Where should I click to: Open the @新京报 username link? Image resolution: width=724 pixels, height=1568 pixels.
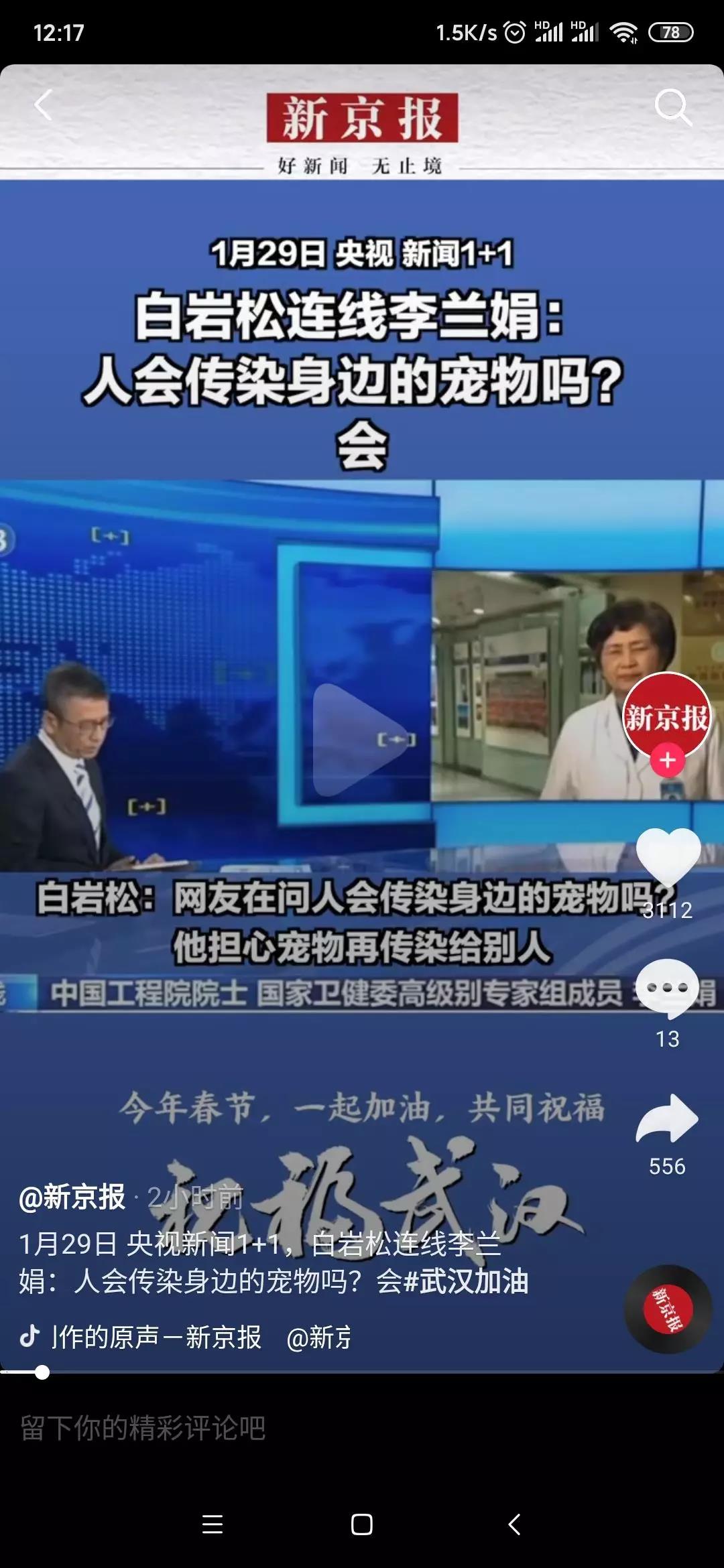tap(72, 1197)
